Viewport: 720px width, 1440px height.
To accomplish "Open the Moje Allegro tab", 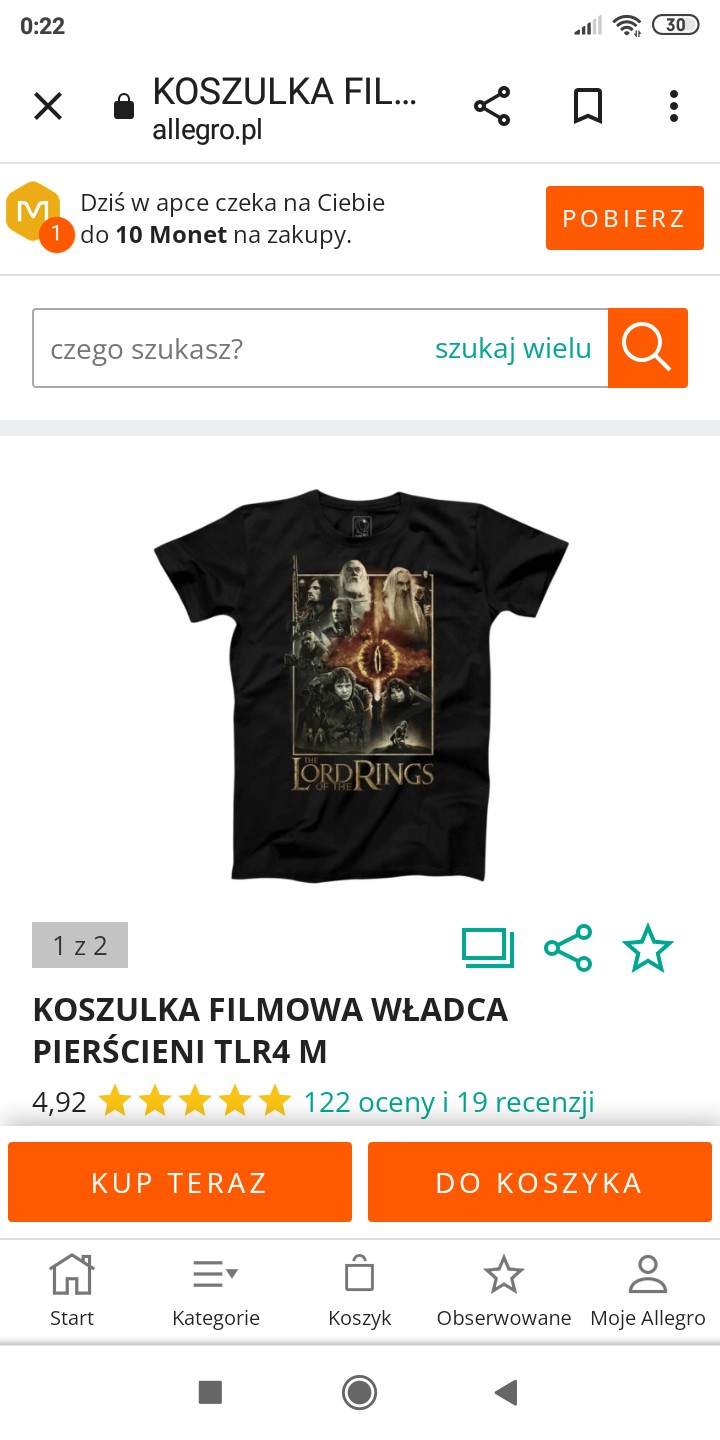I will [x=648, y=1290].
